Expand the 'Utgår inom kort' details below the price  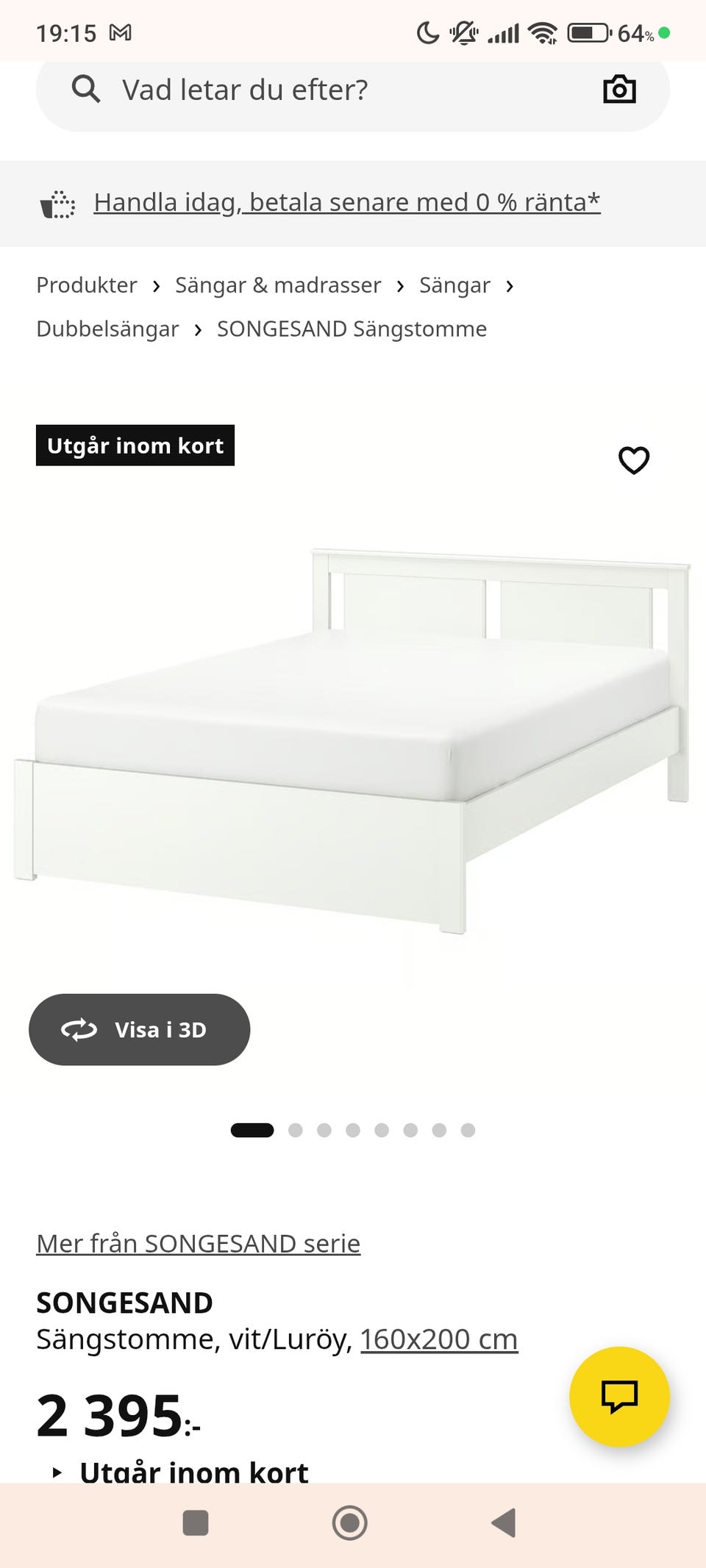tap(180, 1472)
